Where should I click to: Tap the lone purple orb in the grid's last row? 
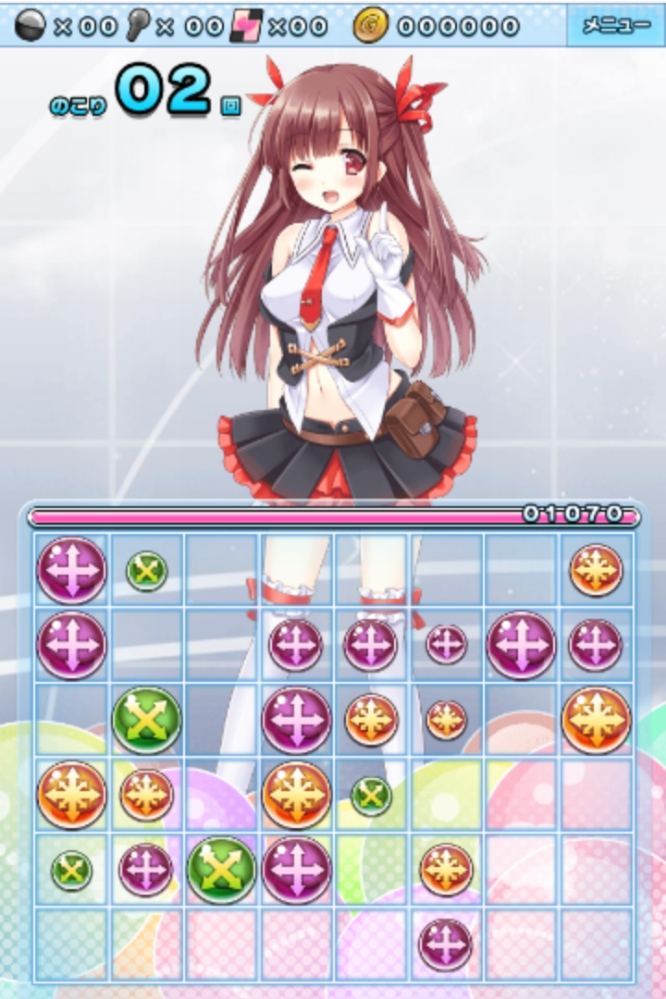[445, 943]
